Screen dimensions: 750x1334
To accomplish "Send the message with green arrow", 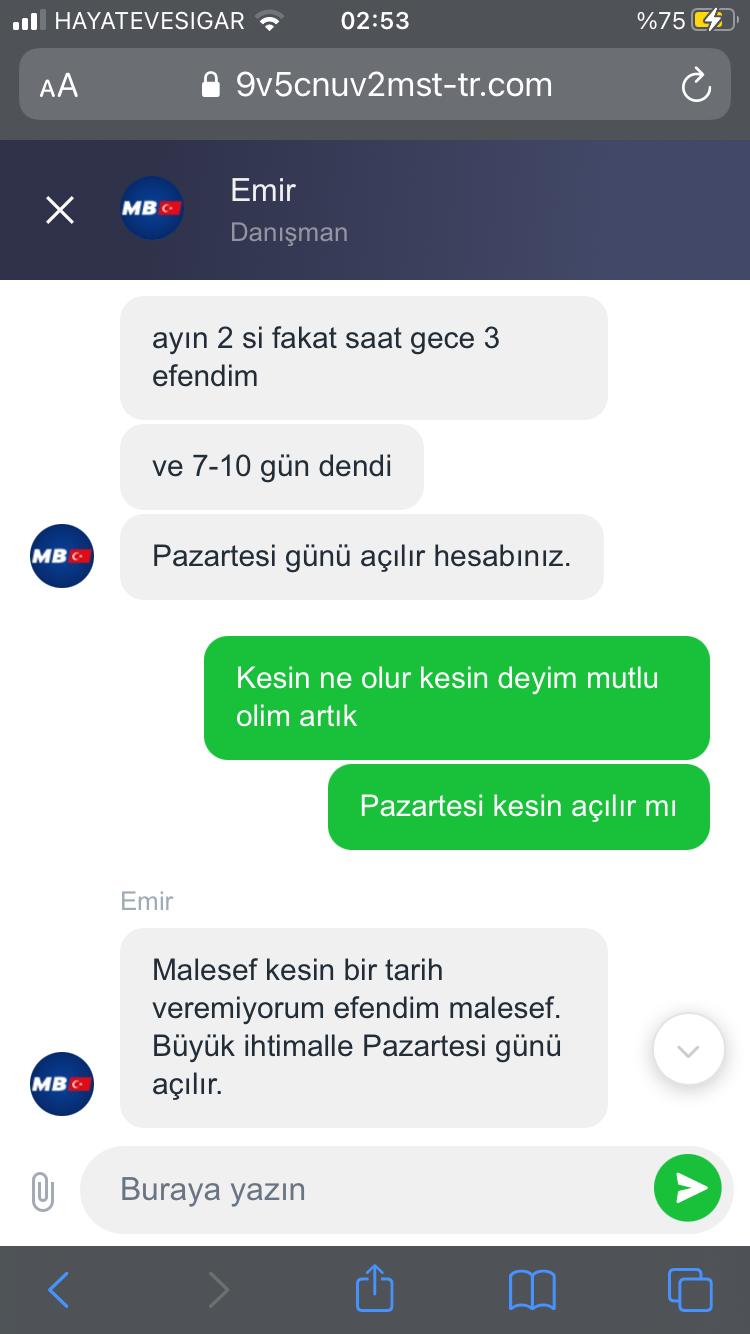I will point(688,1188).
